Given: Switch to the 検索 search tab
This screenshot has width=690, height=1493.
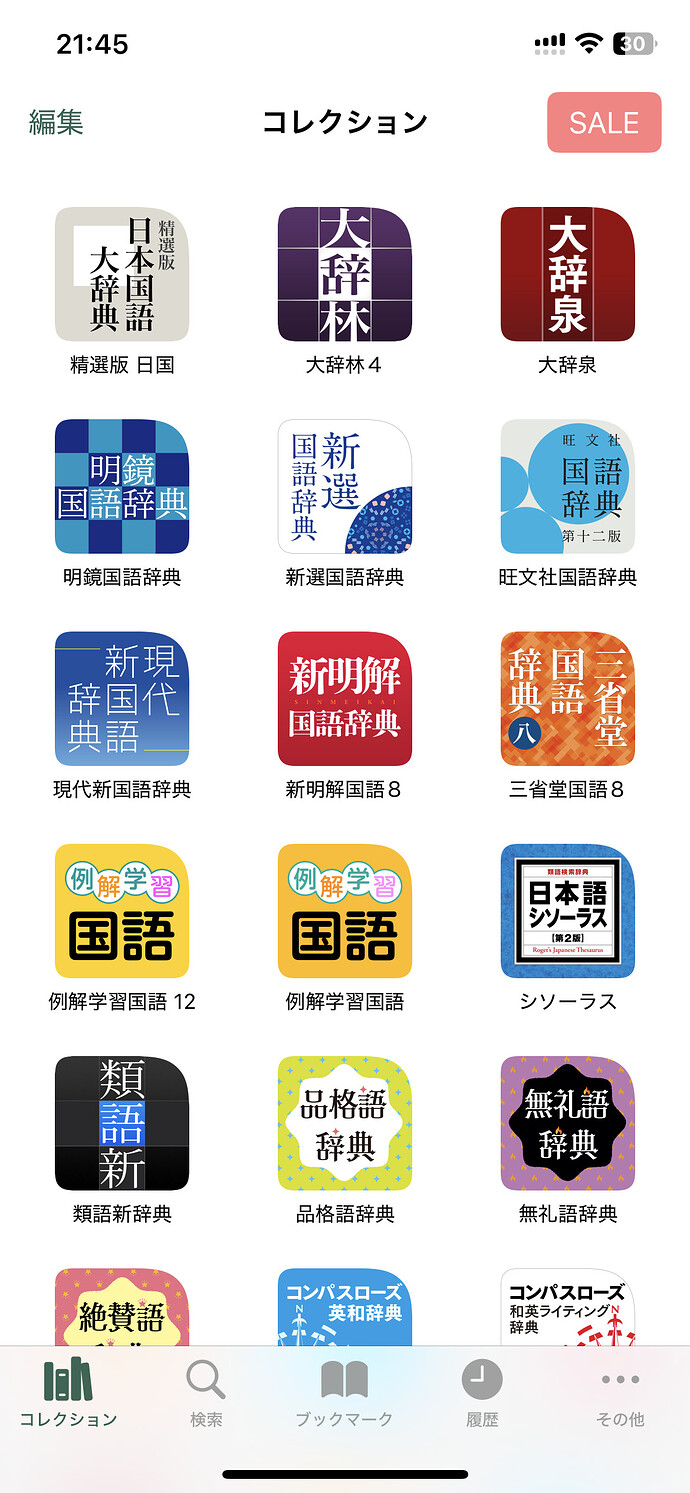Looking at the screenshot, I should coord(206,1393).
